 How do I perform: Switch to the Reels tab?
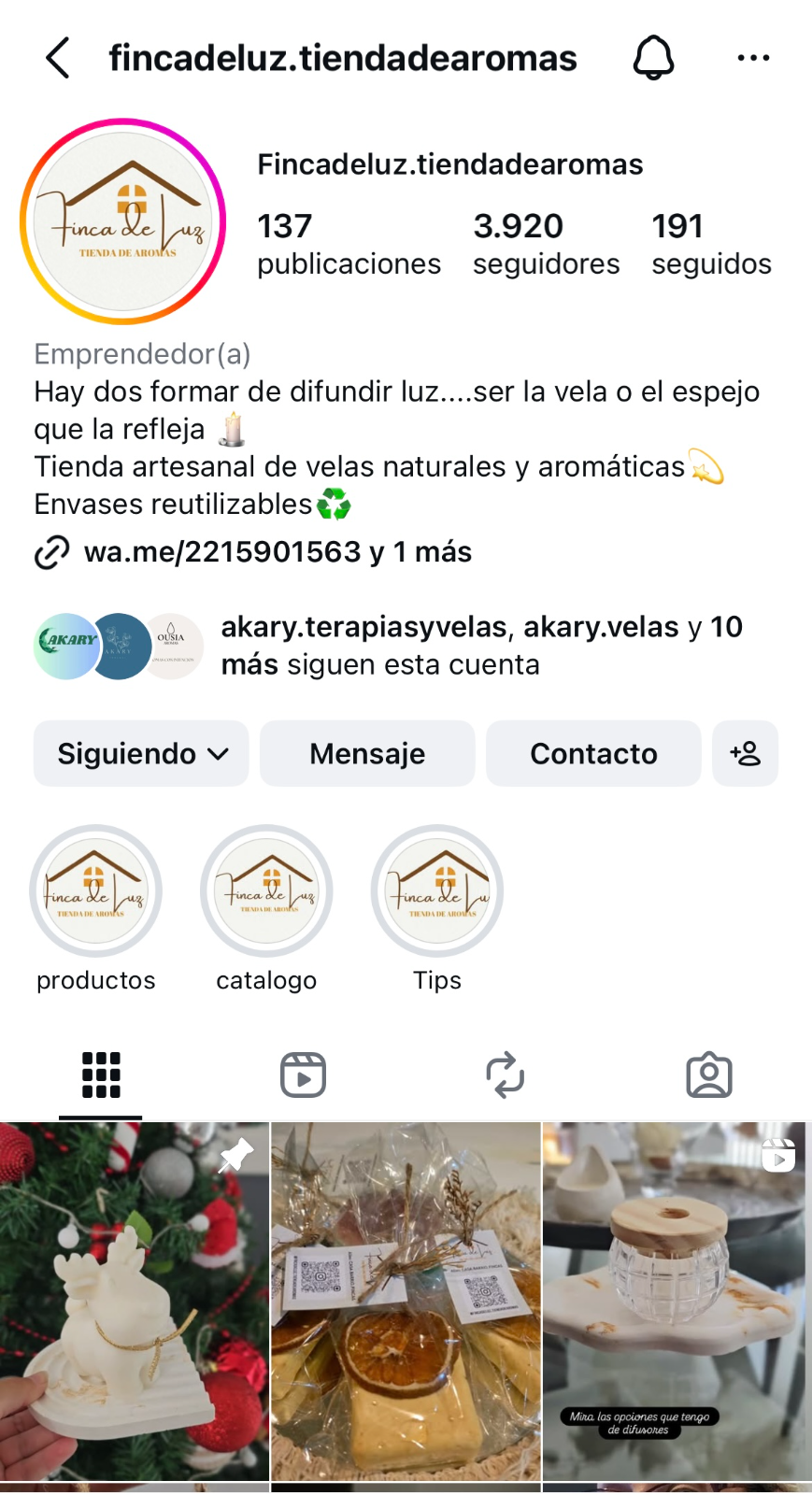point(303,1075)
